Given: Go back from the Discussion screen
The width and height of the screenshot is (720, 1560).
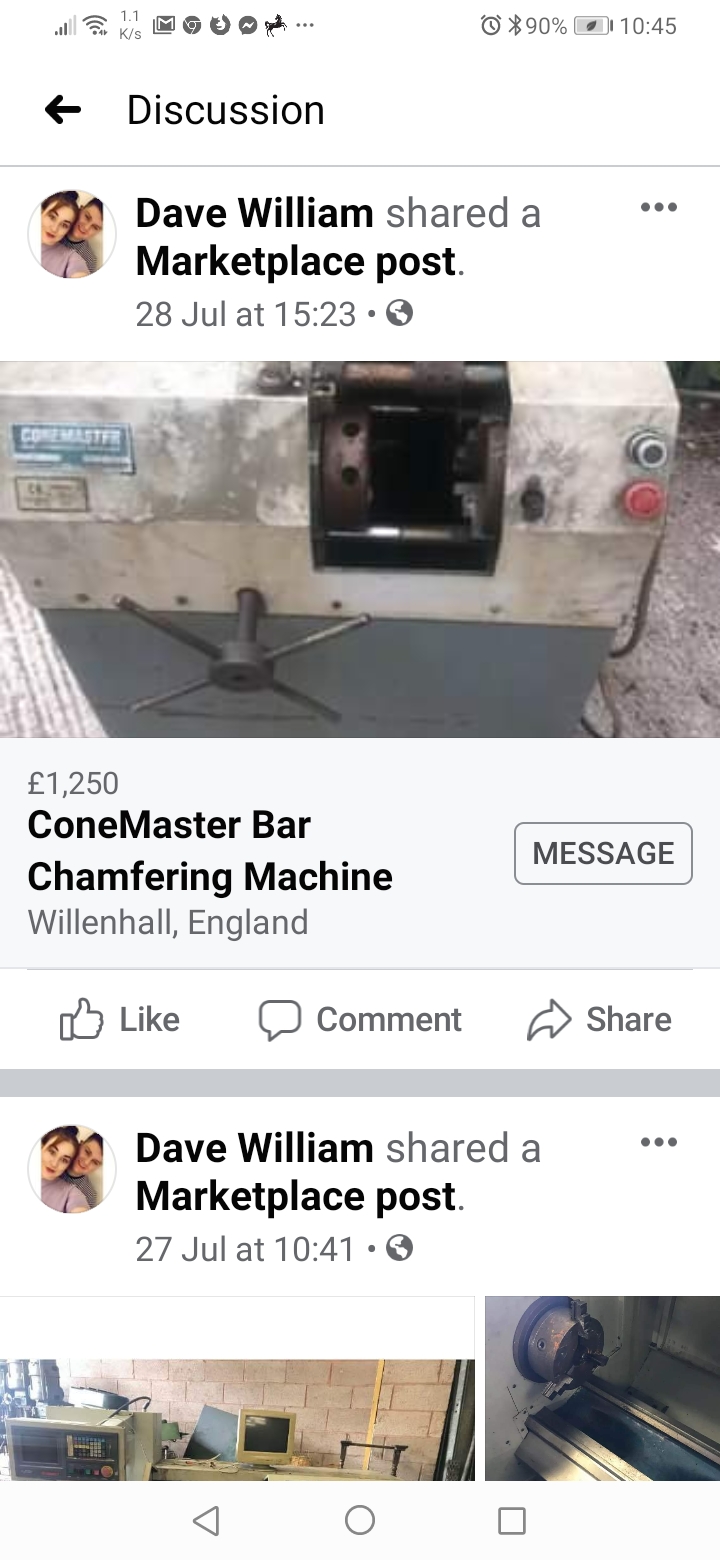Looking at the screenshot, I should click(x=63, y=110).
